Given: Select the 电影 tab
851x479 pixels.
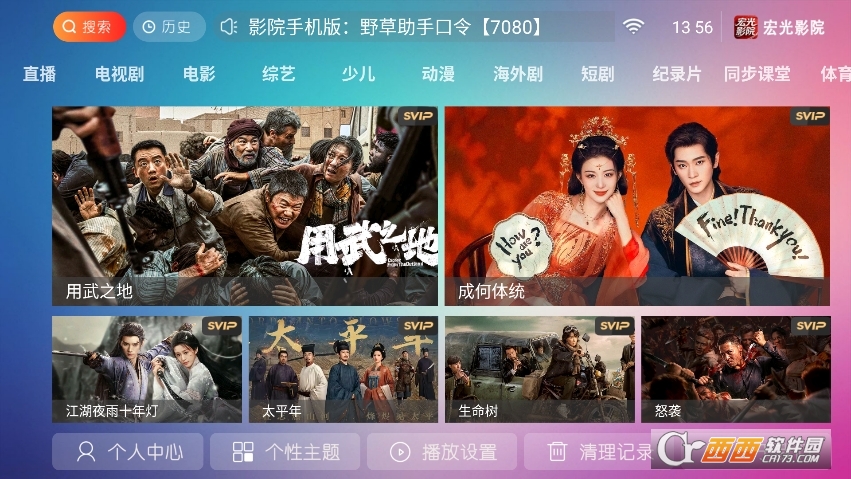Looking at the screenshot, I should point(199,74).
